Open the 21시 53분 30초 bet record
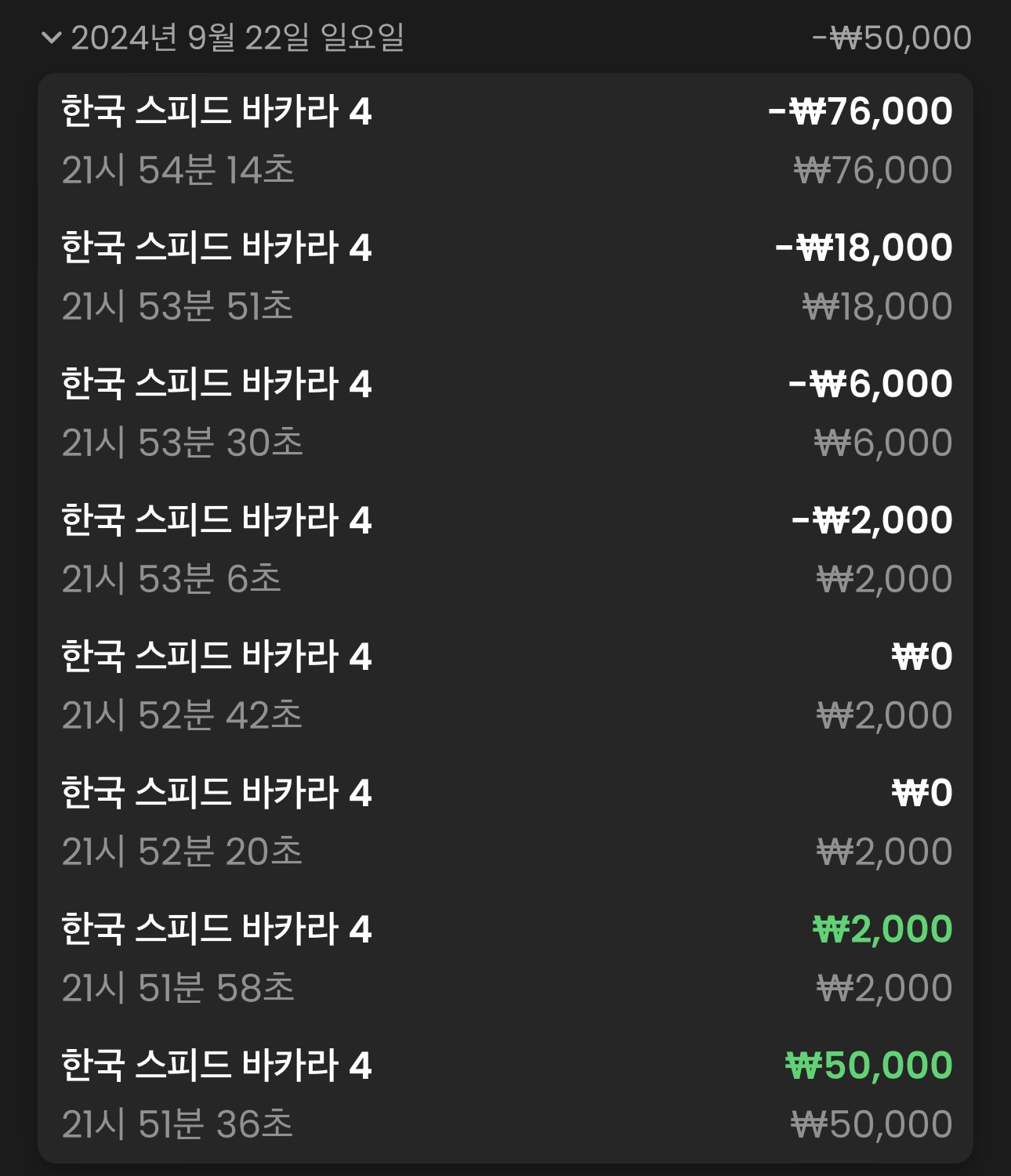Viewport: 1011px width, 1176px height. [x=505, y=414]
